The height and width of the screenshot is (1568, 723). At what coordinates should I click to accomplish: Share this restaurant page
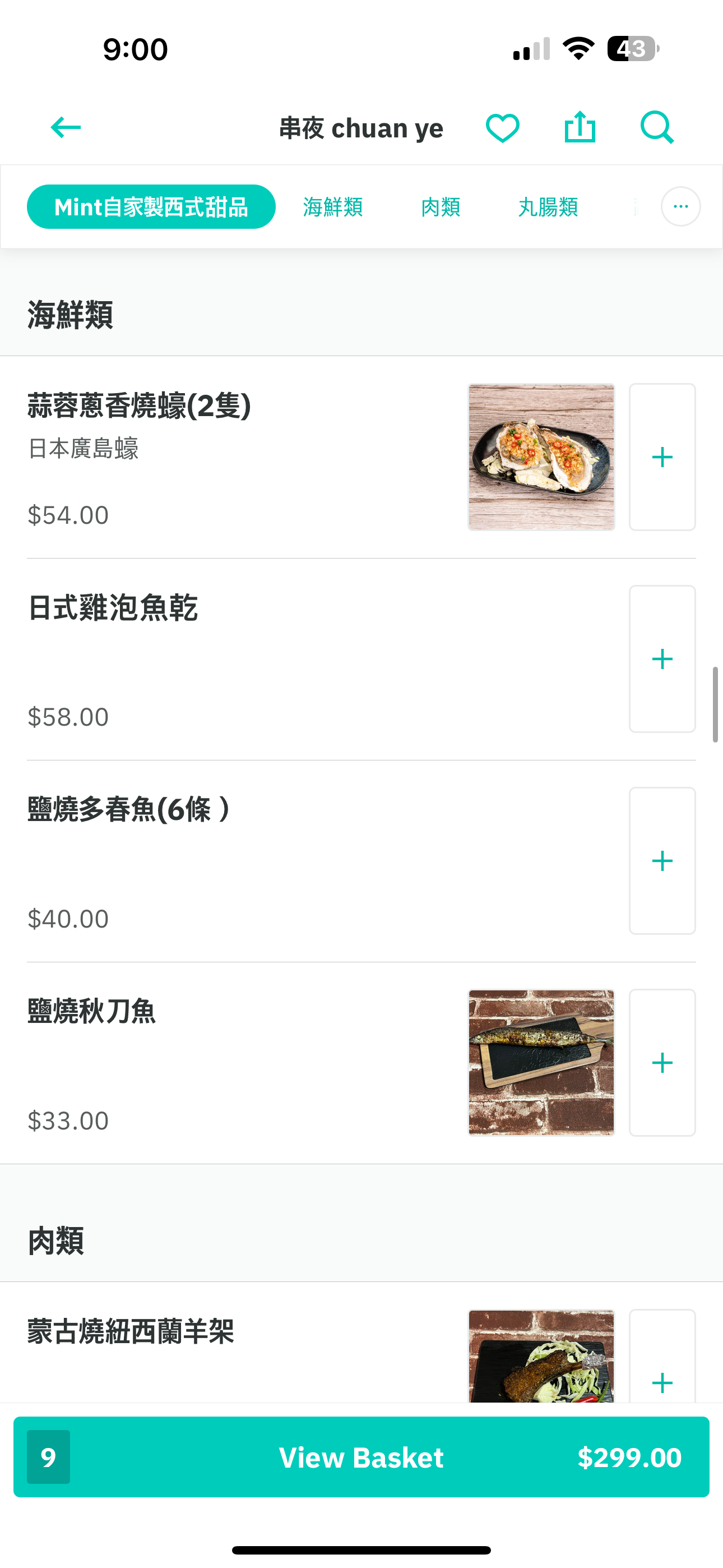click(x=580, y=127)
